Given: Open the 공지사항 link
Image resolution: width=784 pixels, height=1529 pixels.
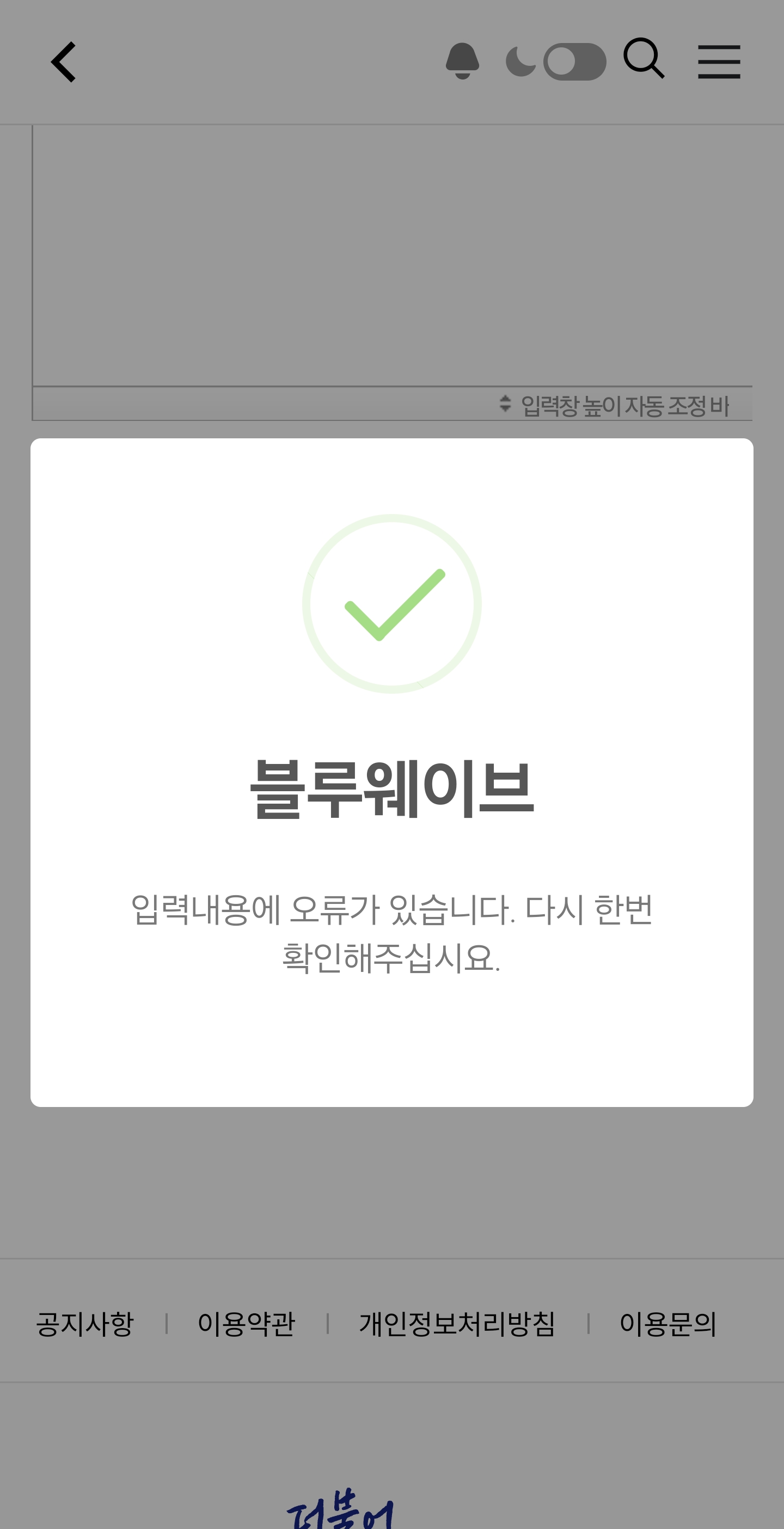Looking at the screenshot, I should [x=85, y=1324].
